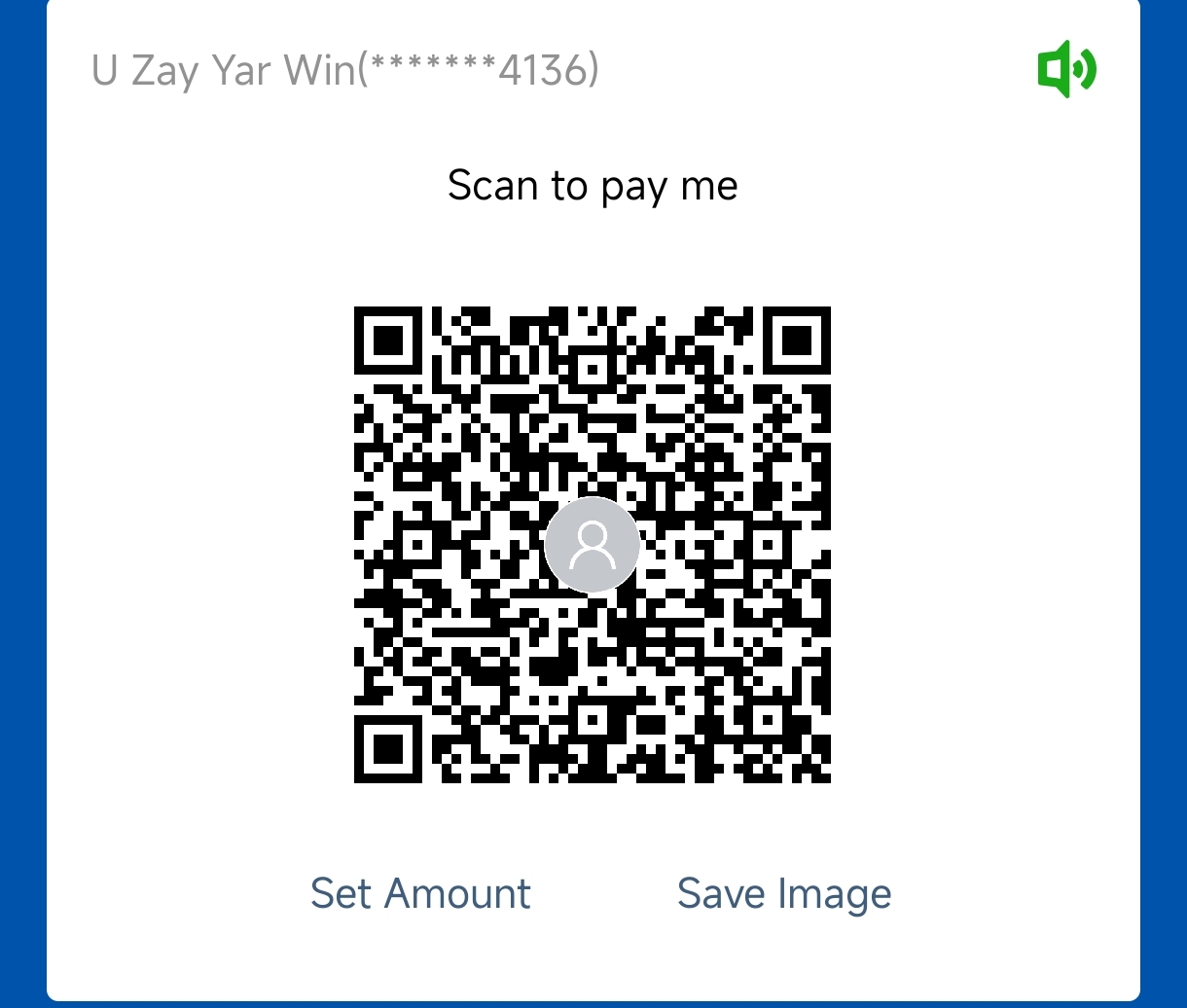Screen dimensions: 1187x1008
Task: Save the QR code image
Action: click(784, 893)
